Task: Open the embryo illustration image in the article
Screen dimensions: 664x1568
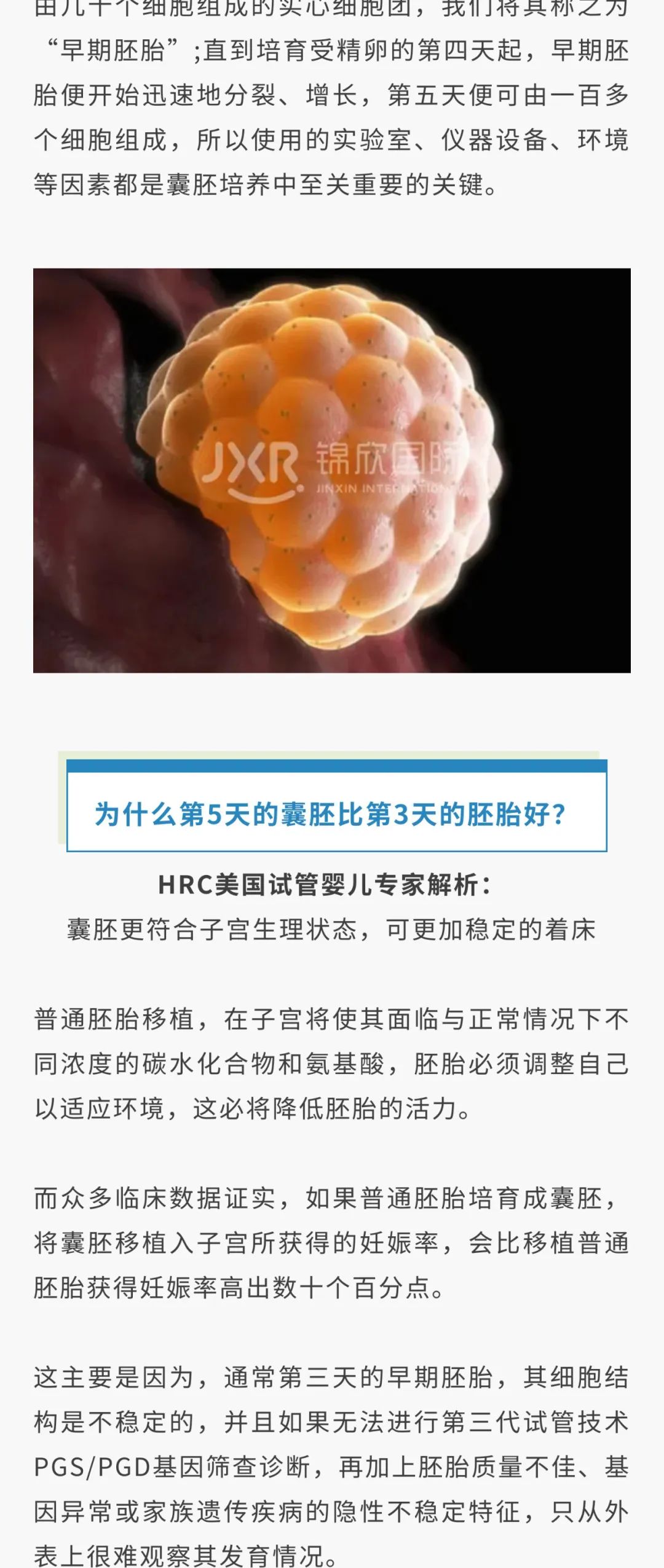Action: 332,470
